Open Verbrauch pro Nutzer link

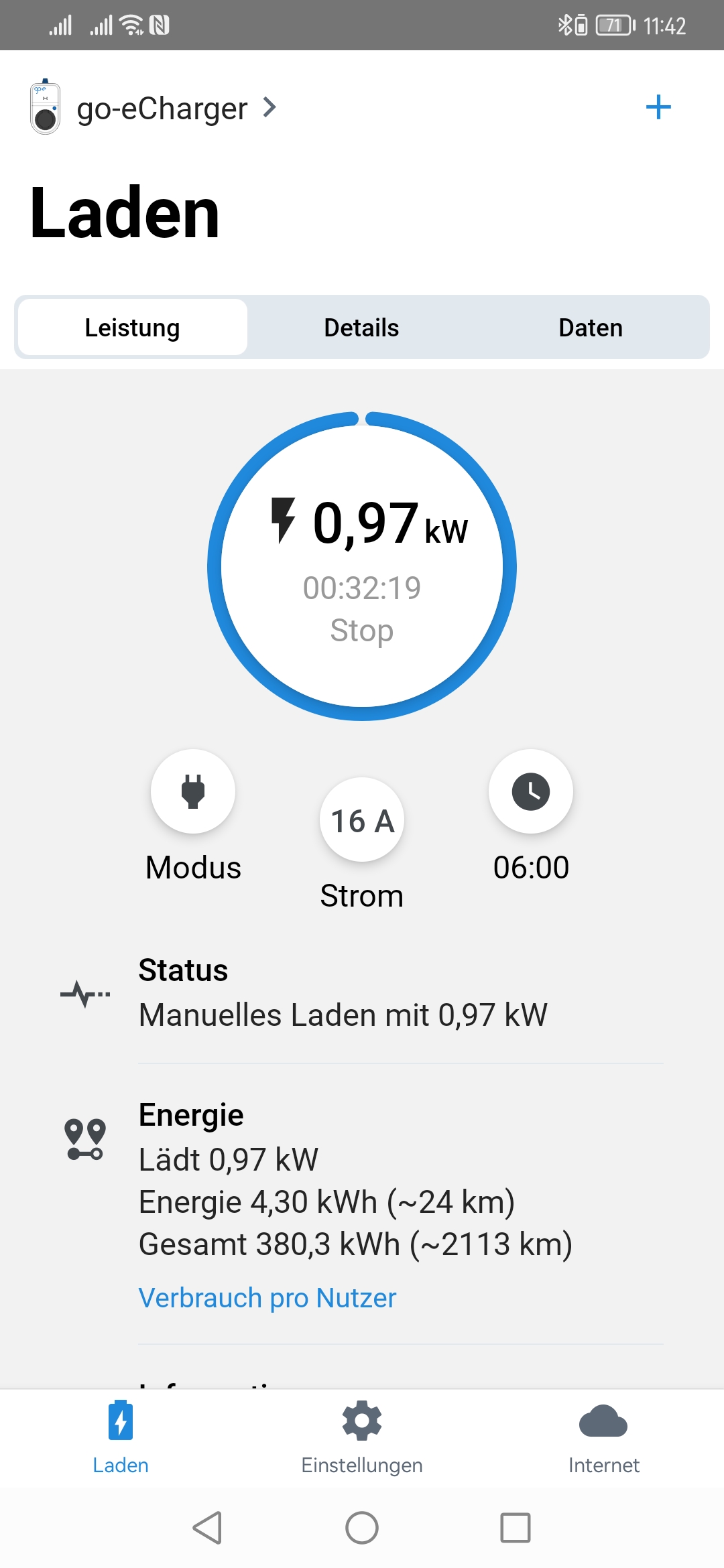coord(267,1298)
